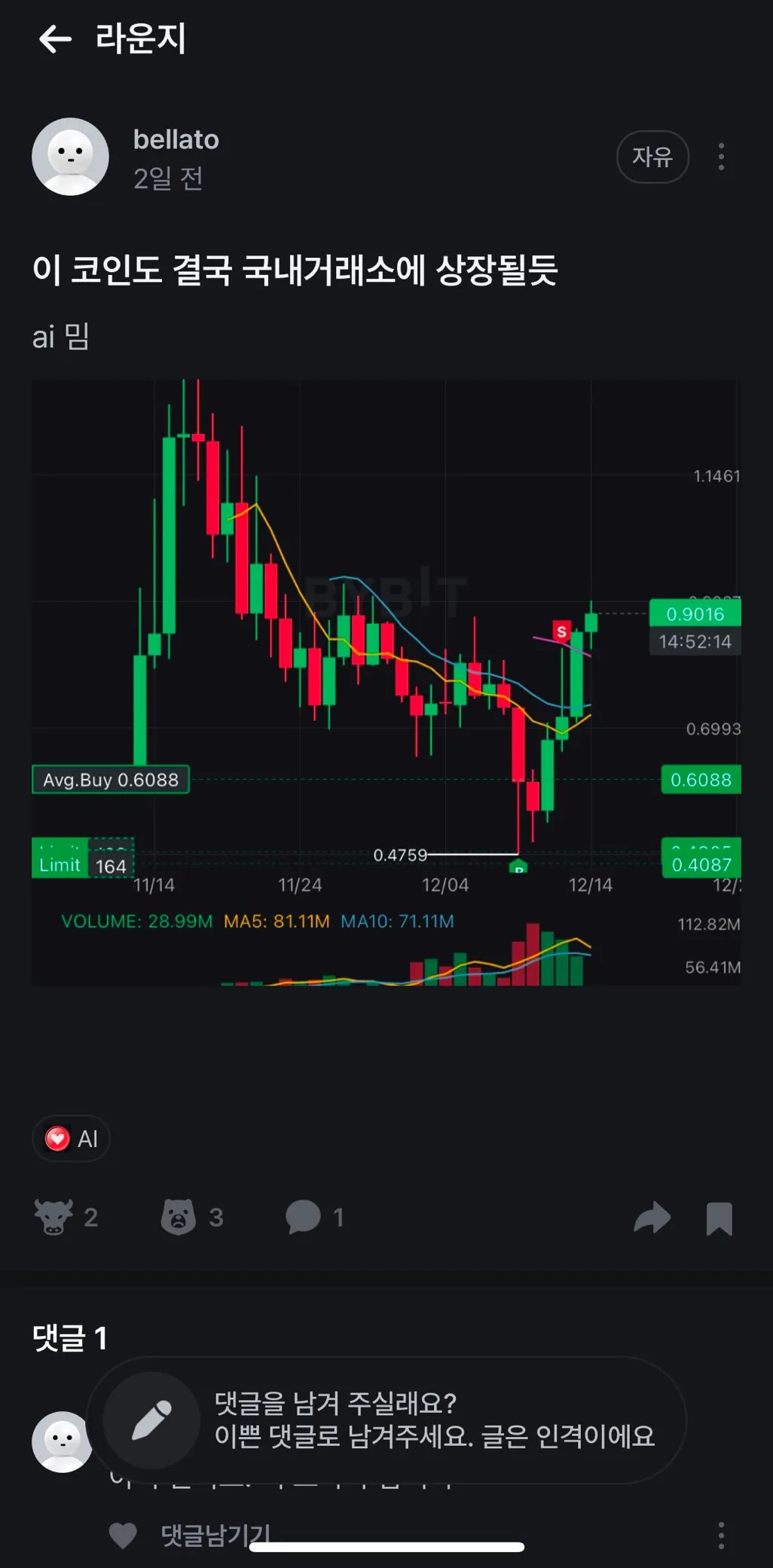Tap the 자유 category chip
Screen dimensions: 773x1568
(x=652, y=157)
